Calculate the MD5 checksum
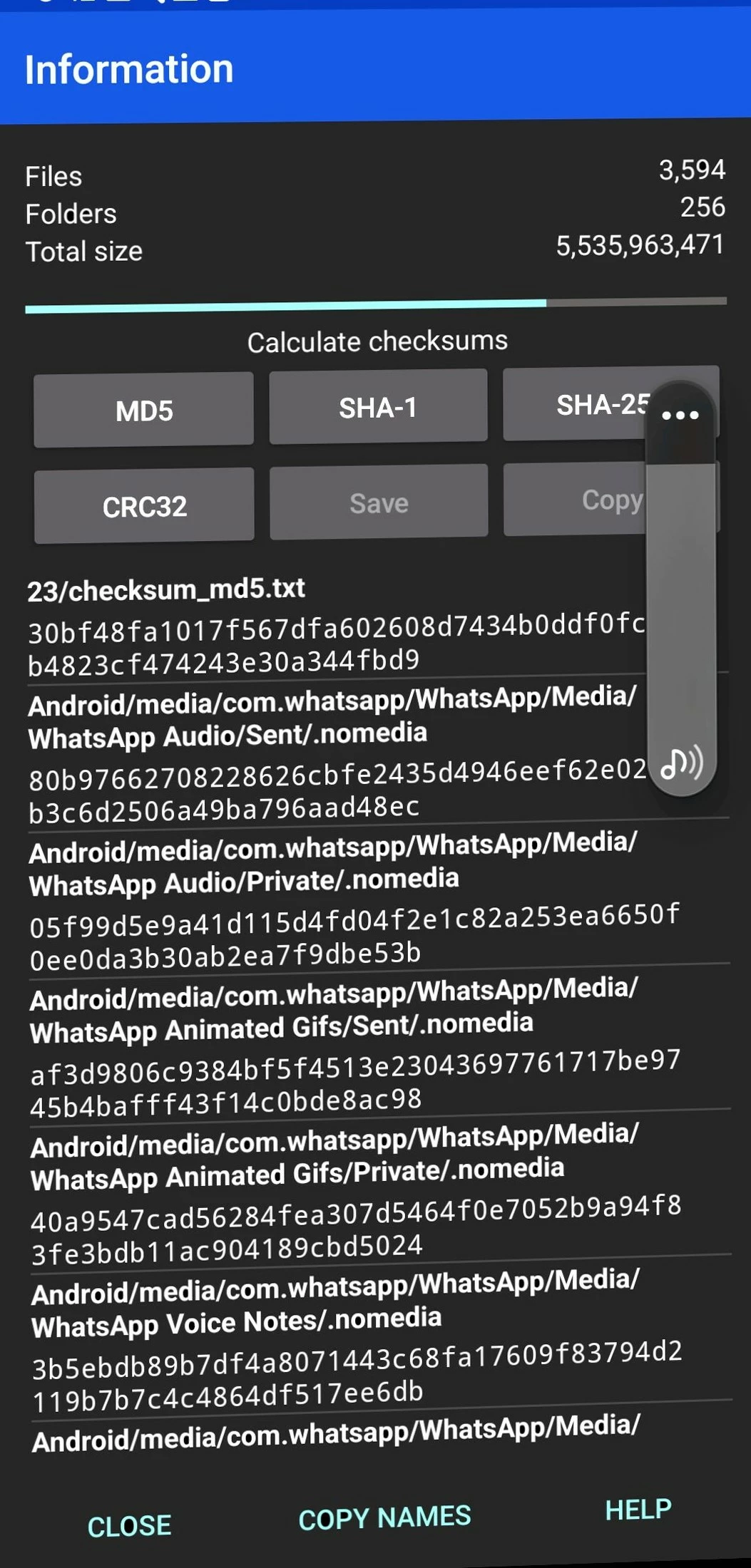The image size is (751, 1568). coord(143,411)
